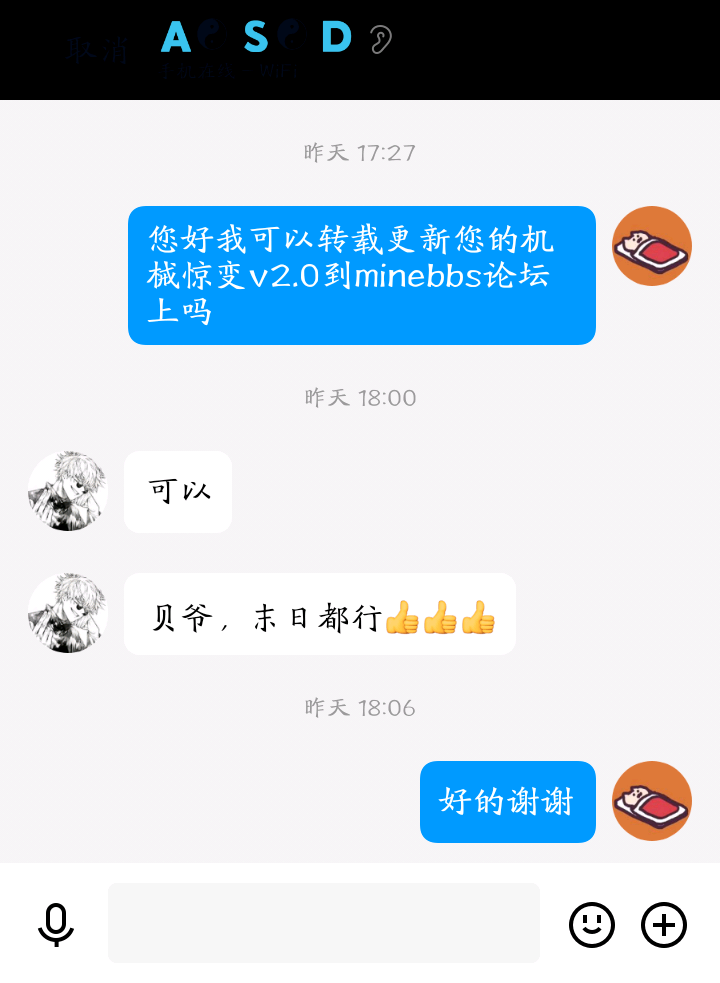The height and width of the screenshot is (983, 720).
Task: Open the plus attachments menu
Action: click(664, 924)
